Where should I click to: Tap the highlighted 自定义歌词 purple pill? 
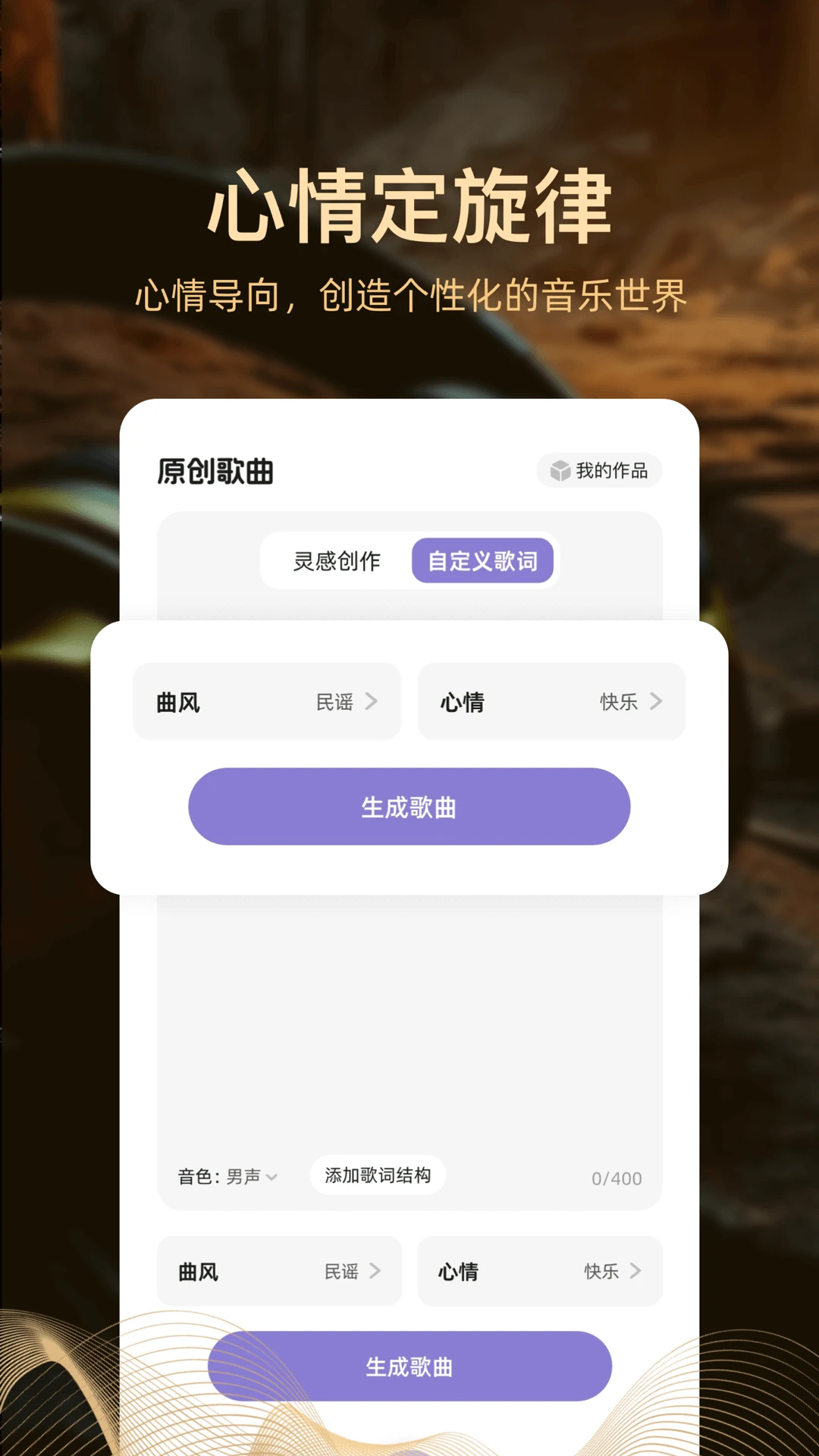[483, 561]
